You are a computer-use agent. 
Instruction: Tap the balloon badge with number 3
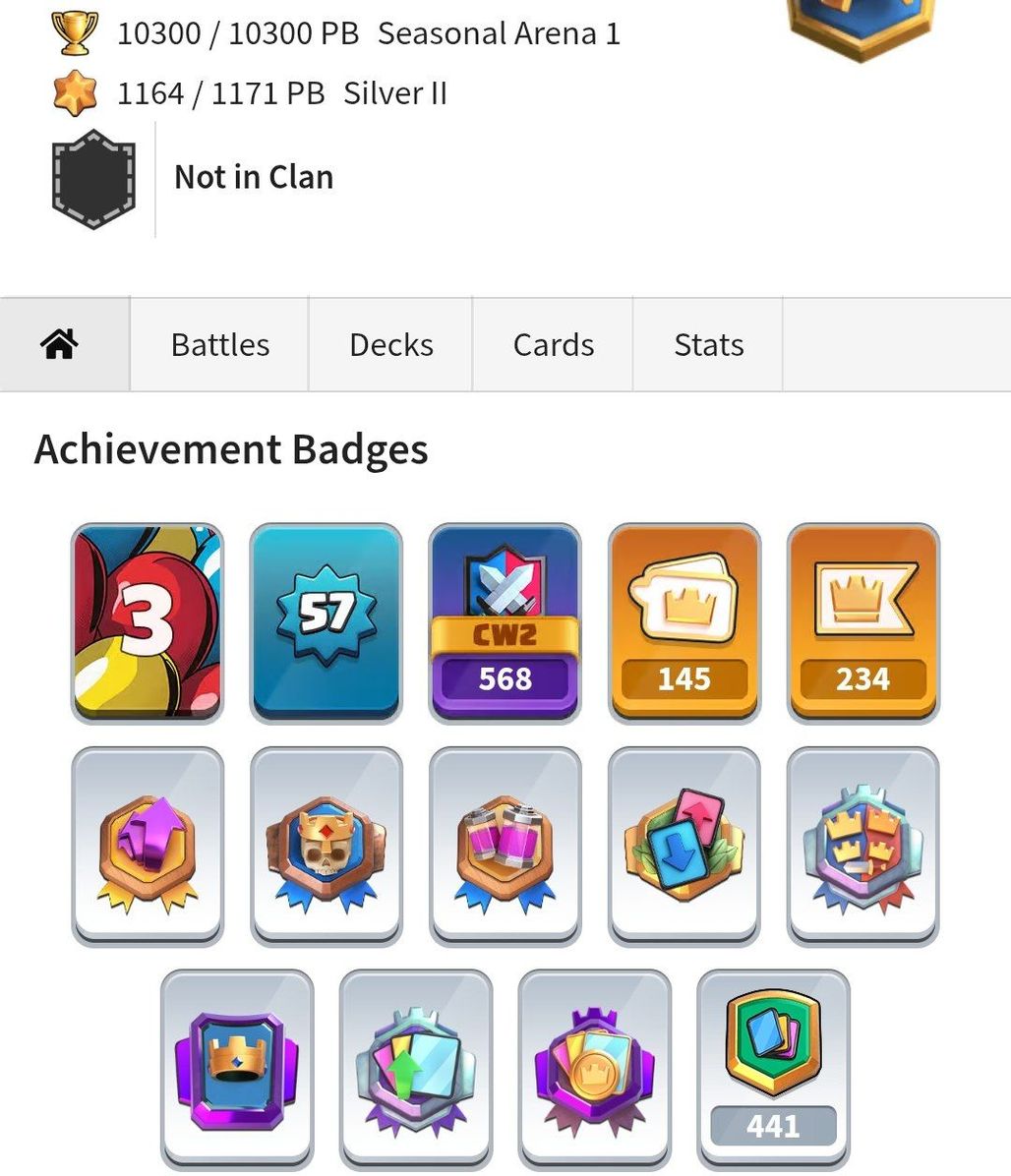[x=148, y=622]
